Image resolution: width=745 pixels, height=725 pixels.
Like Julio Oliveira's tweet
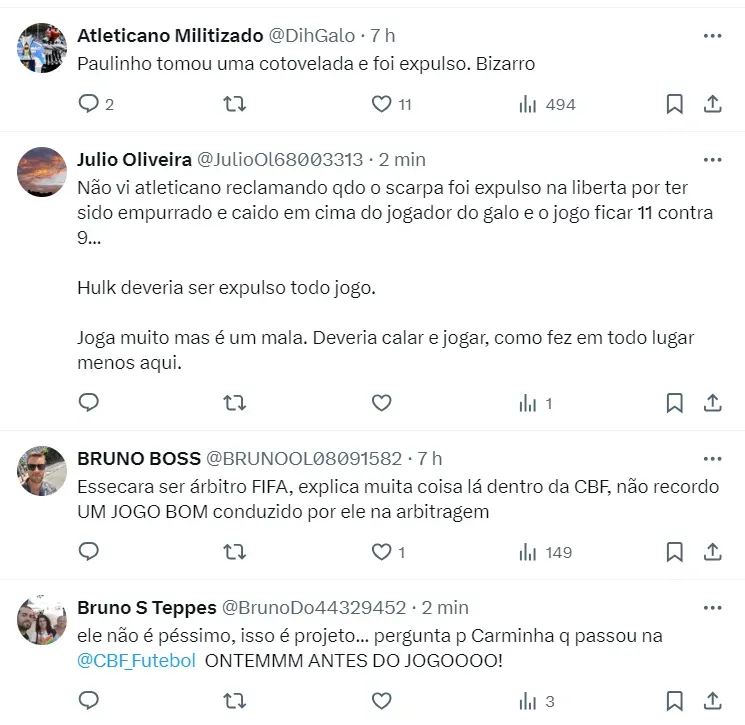click(381, 403)
